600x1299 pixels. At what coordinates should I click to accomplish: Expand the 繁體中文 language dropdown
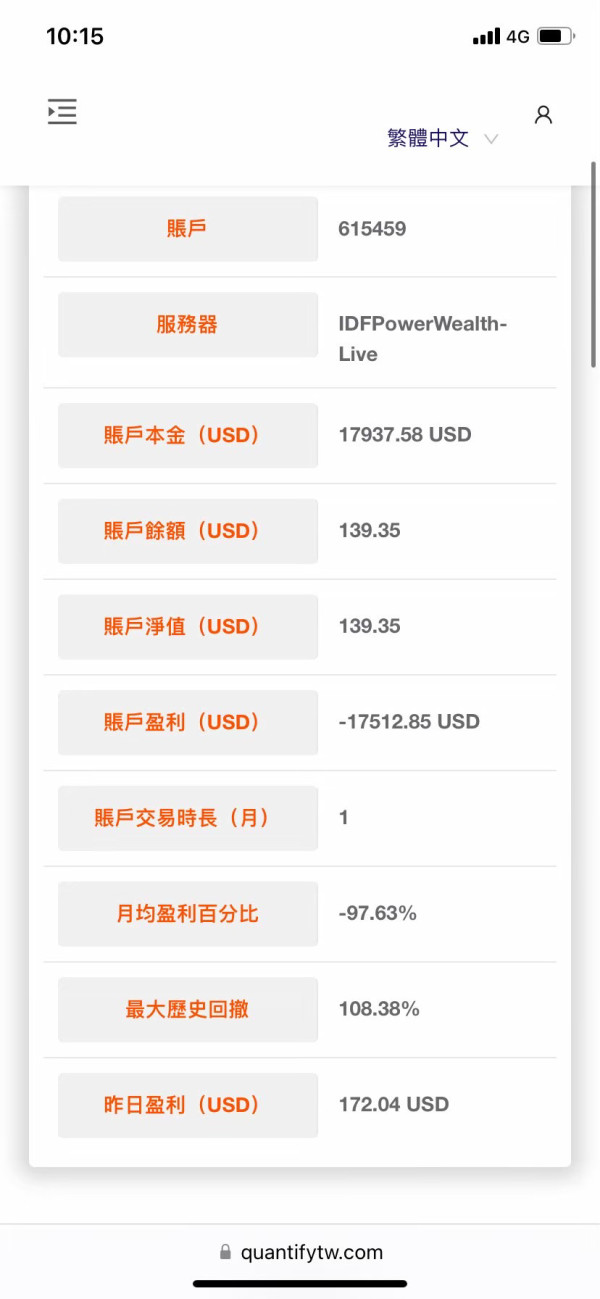coord(442,139)
